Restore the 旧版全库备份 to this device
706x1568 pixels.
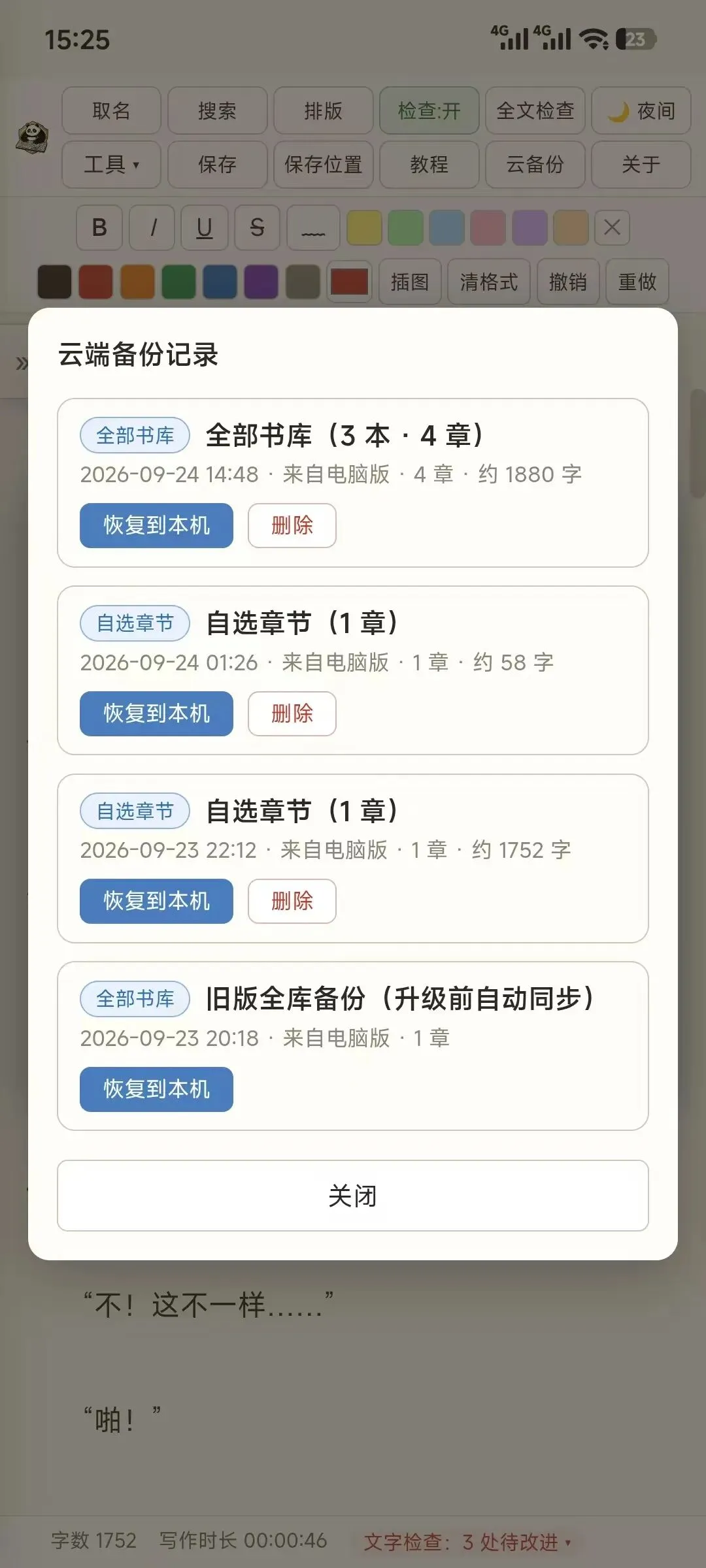click(156, 1089)
